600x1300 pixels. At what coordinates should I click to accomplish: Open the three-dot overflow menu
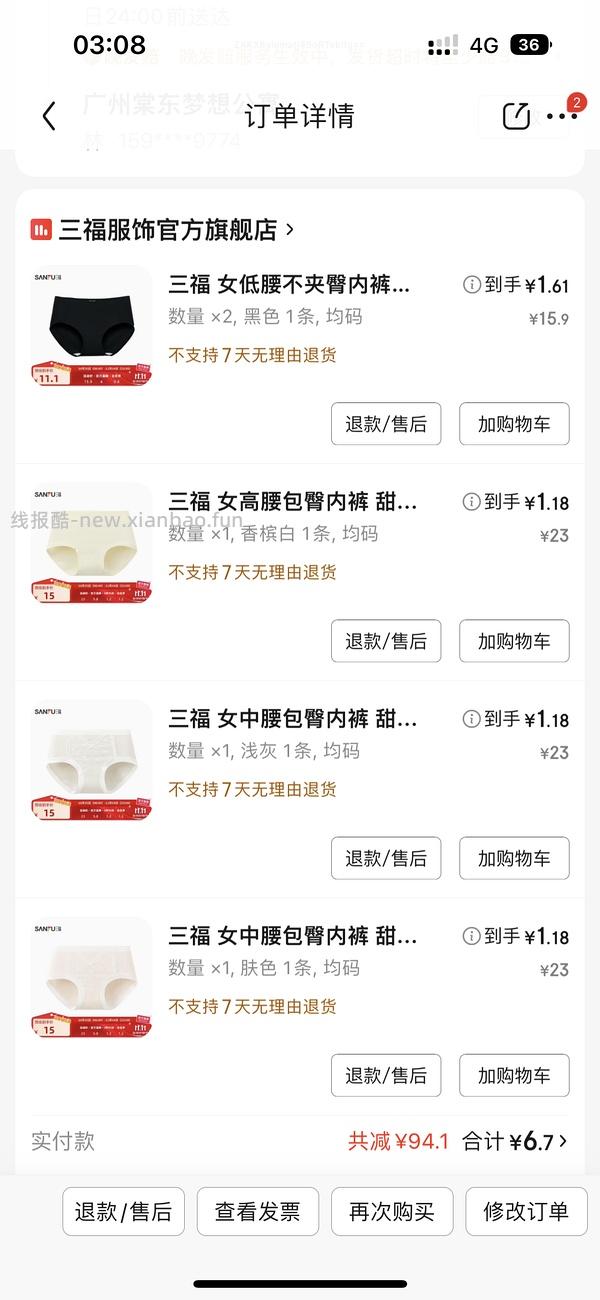point(562,116)
